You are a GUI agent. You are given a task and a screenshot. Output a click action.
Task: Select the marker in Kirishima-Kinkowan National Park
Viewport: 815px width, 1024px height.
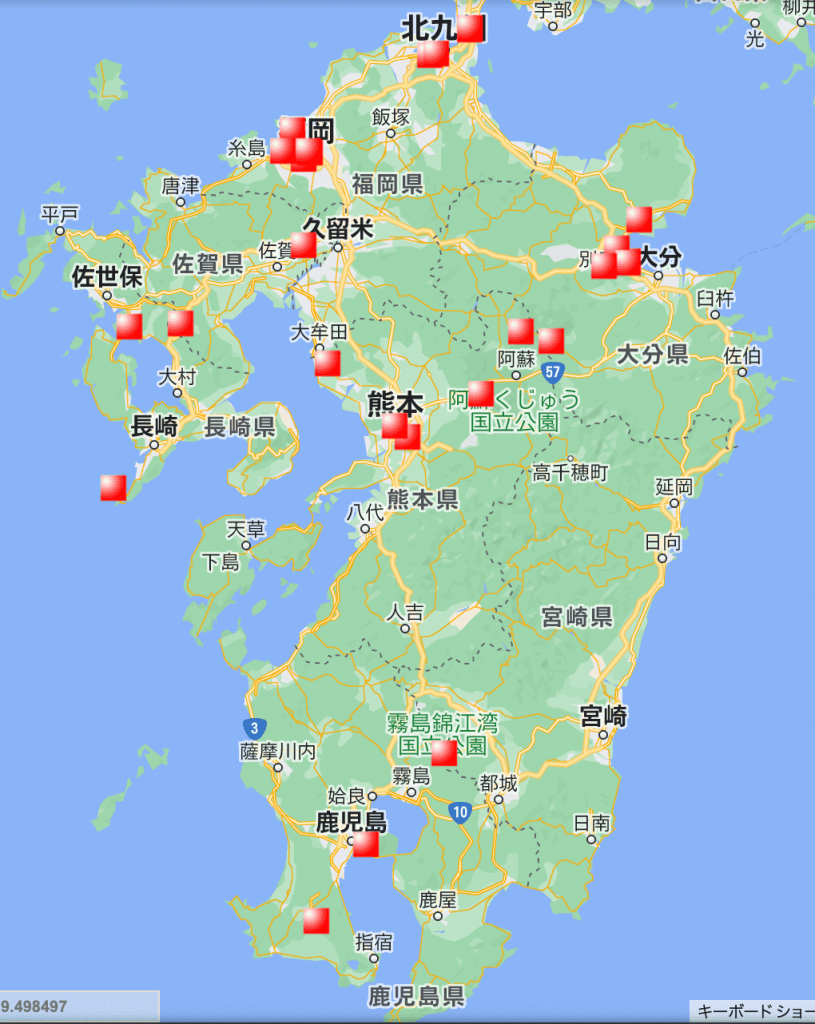[444, 752]
